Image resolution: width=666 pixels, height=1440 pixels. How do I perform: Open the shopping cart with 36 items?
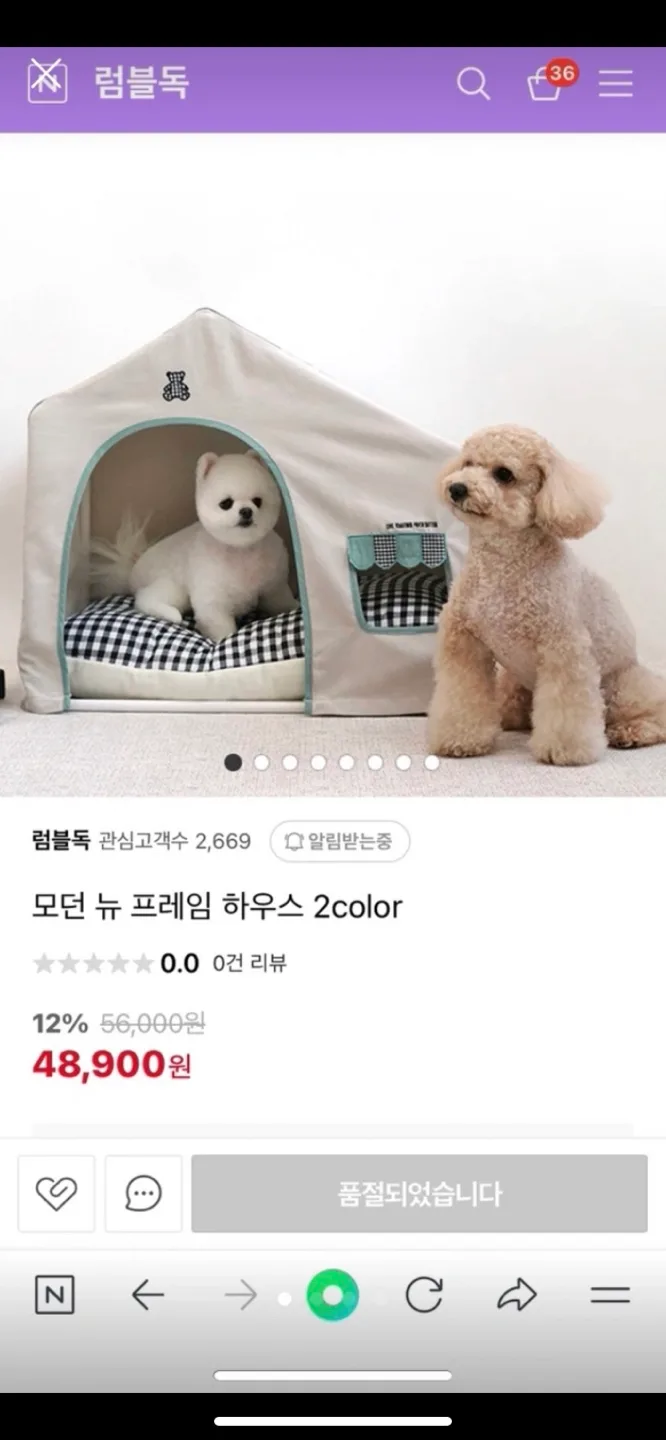coord(546,84)
